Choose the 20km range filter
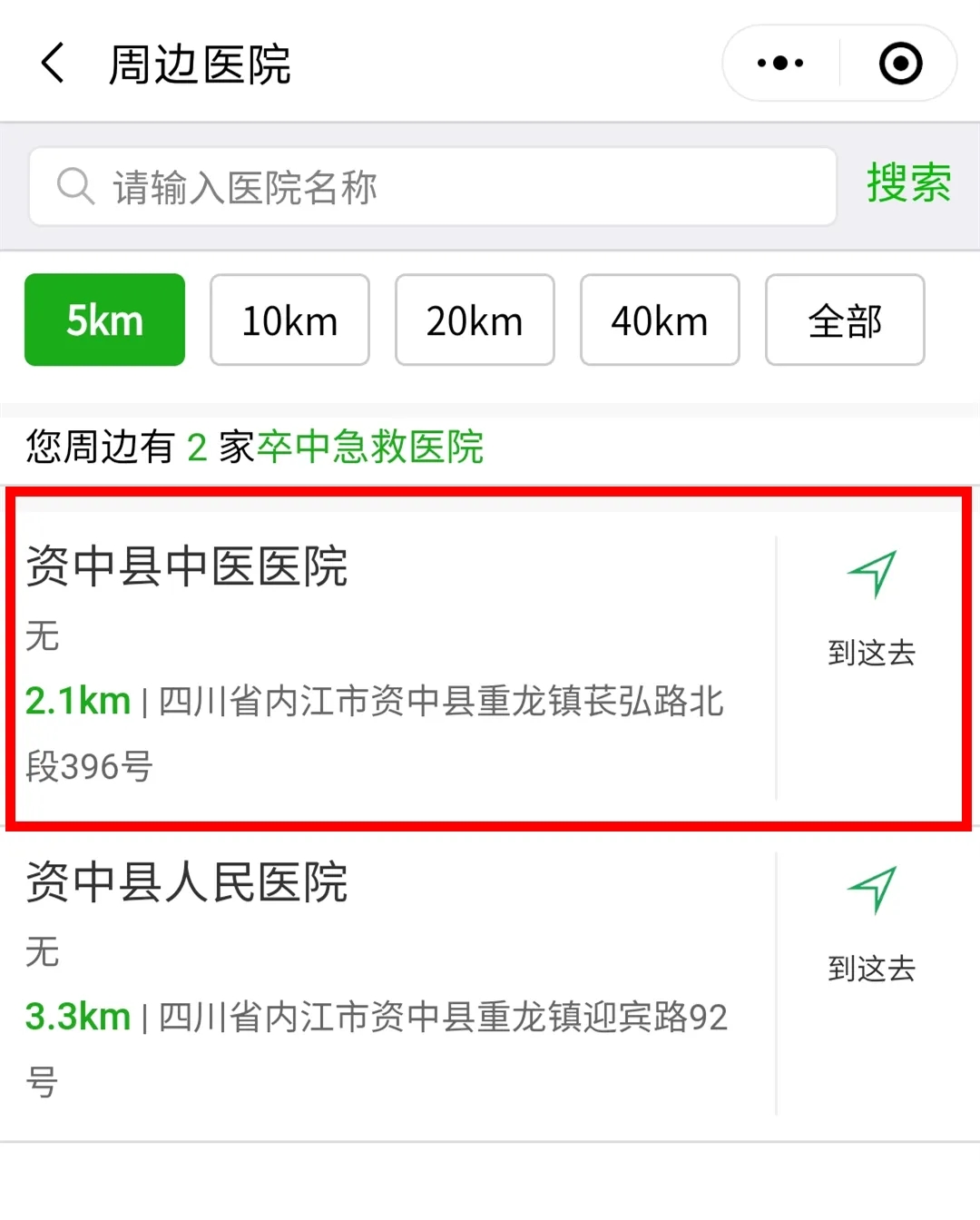This screenshot has width=980, height=1220. (x=475, y=320)
